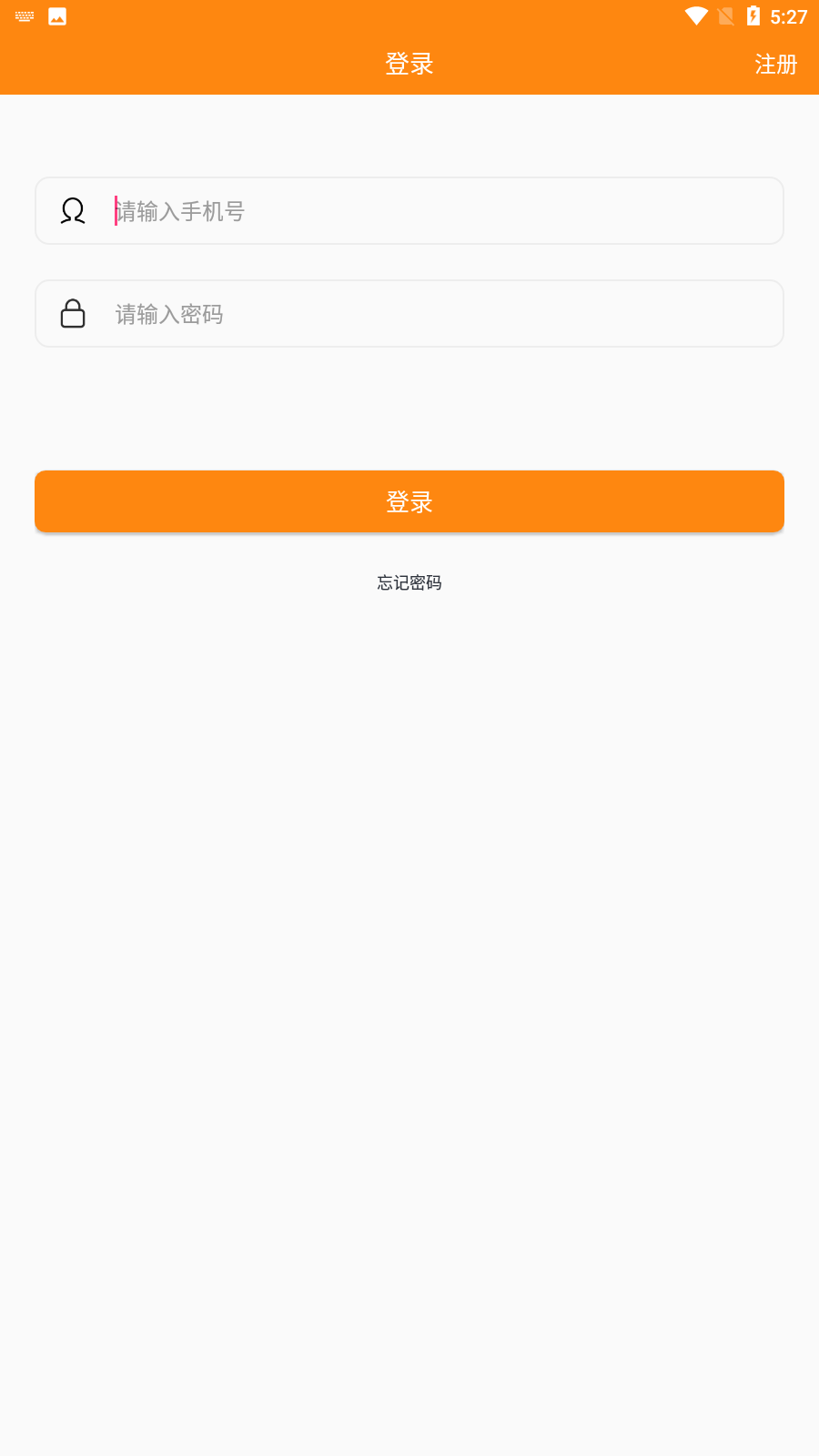This screenshot has width=819, height=1456.
Task: Click the blinking cursor in phone field
Action: 115,211
